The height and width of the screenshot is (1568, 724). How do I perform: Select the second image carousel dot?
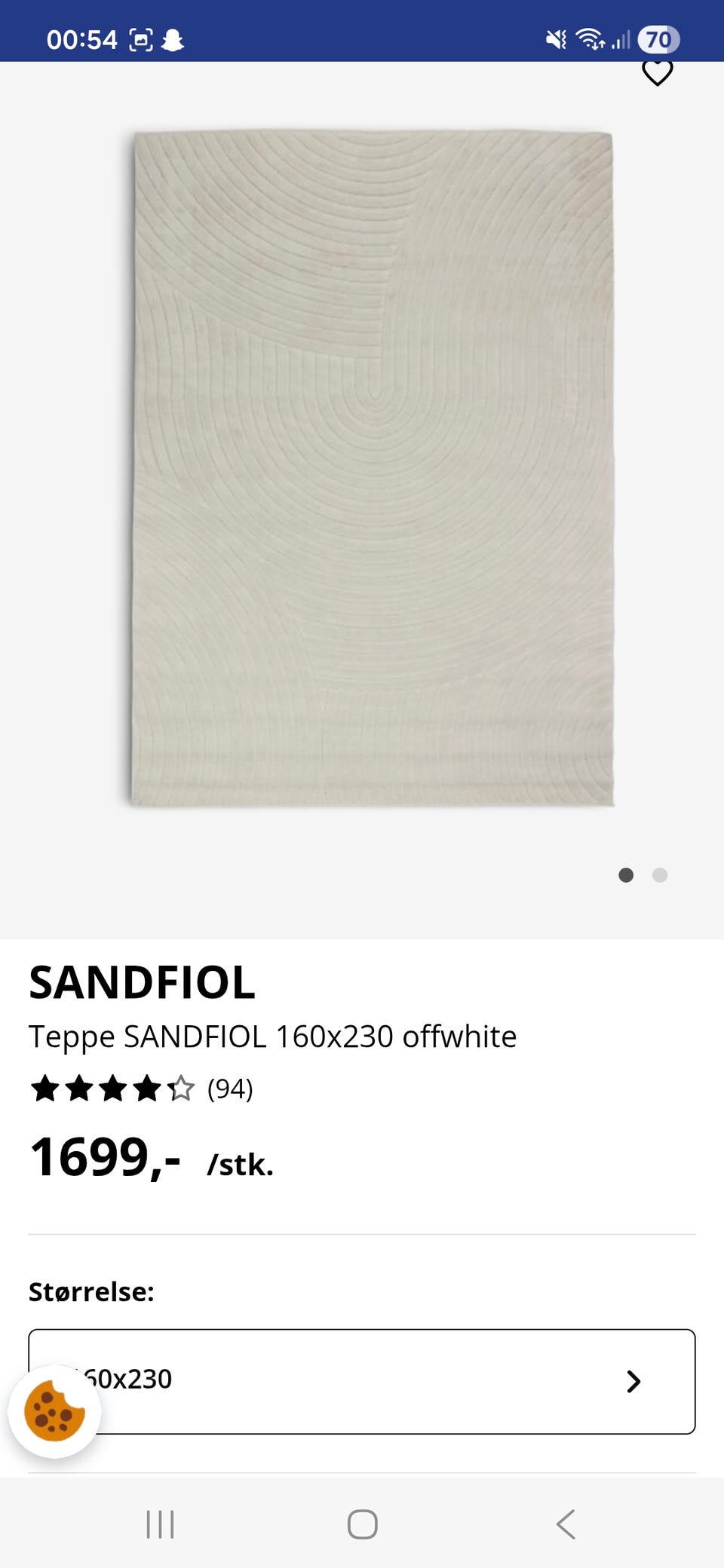click(x=660, y=876)
